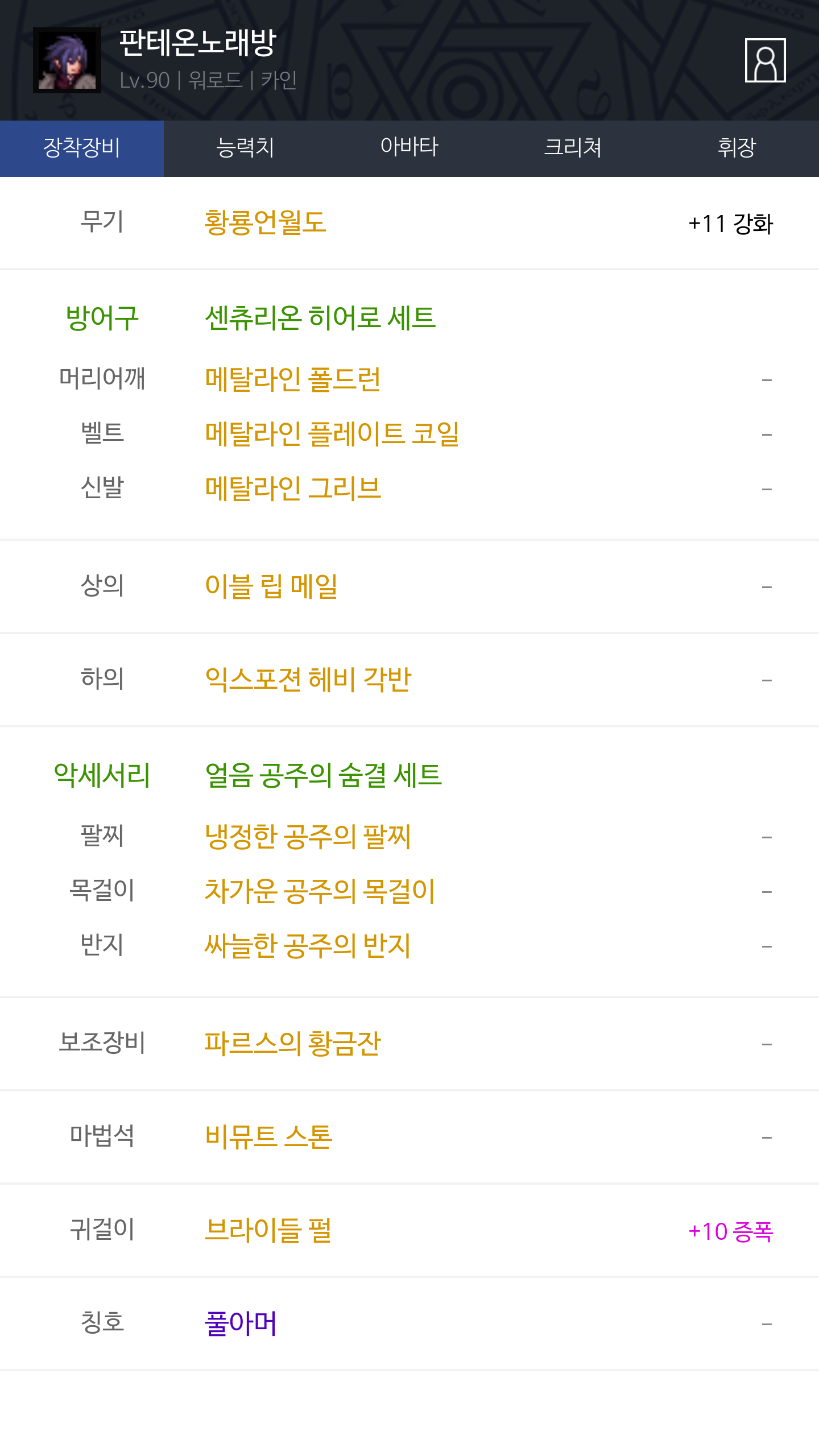The height and width of the screenshot is (1456, 819).
Task: Open title item 풀아머
Action: point(241,1323)
